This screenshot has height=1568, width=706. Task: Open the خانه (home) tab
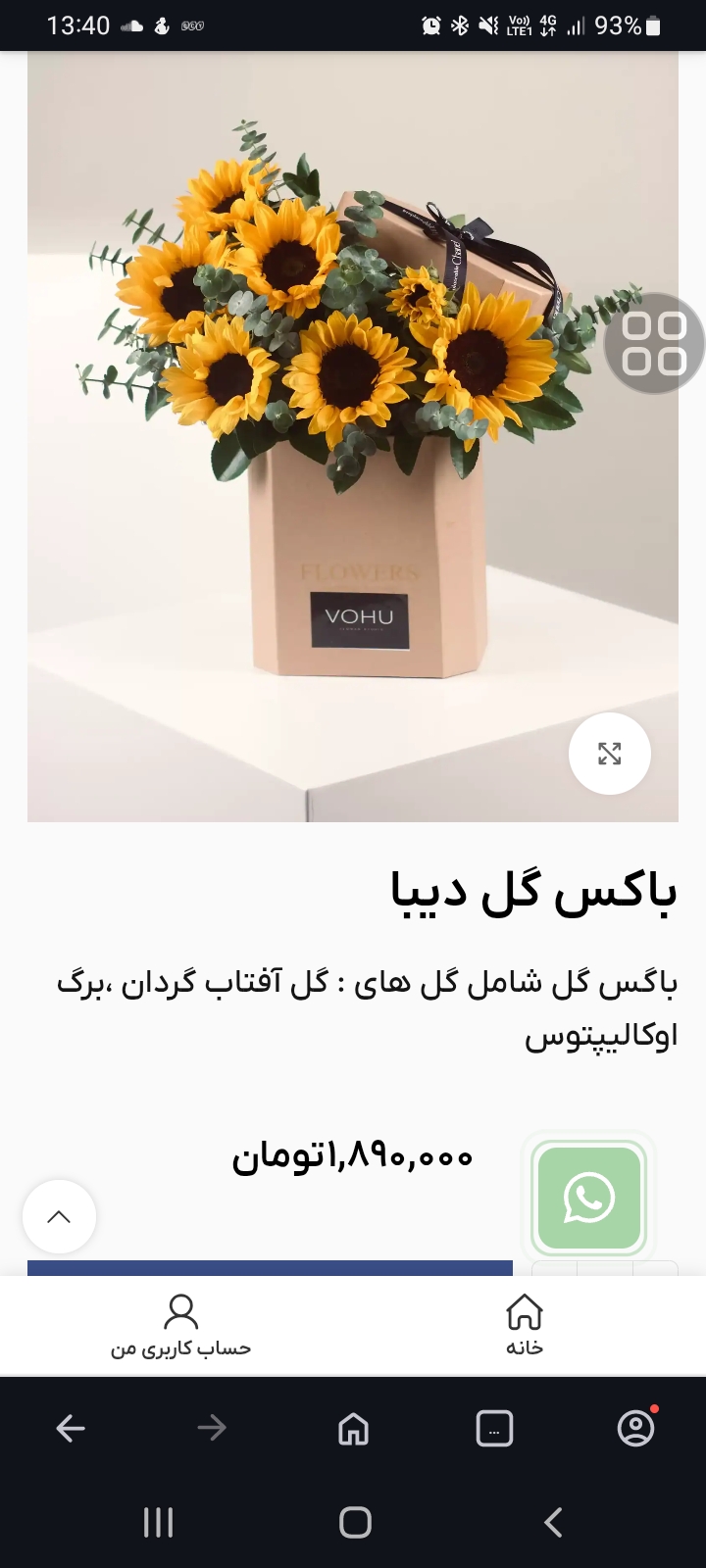click(525, 1324)
